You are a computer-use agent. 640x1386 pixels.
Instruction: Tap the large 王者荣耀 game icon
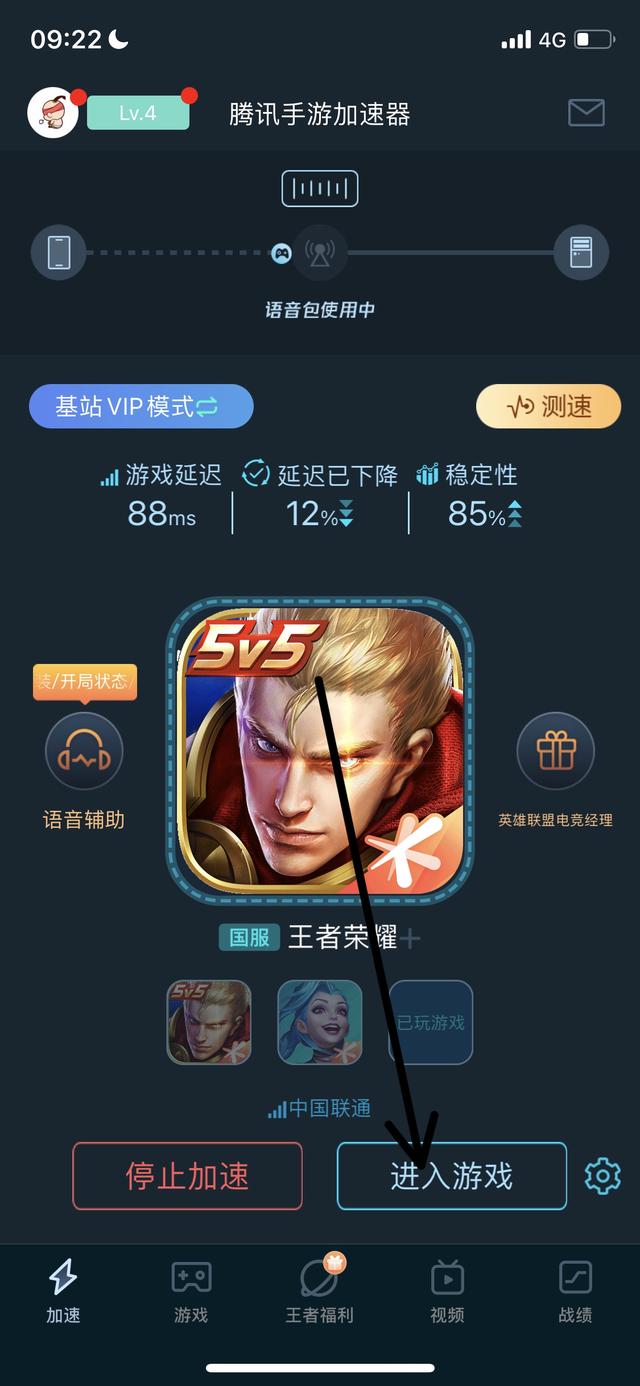coord(319,750)
